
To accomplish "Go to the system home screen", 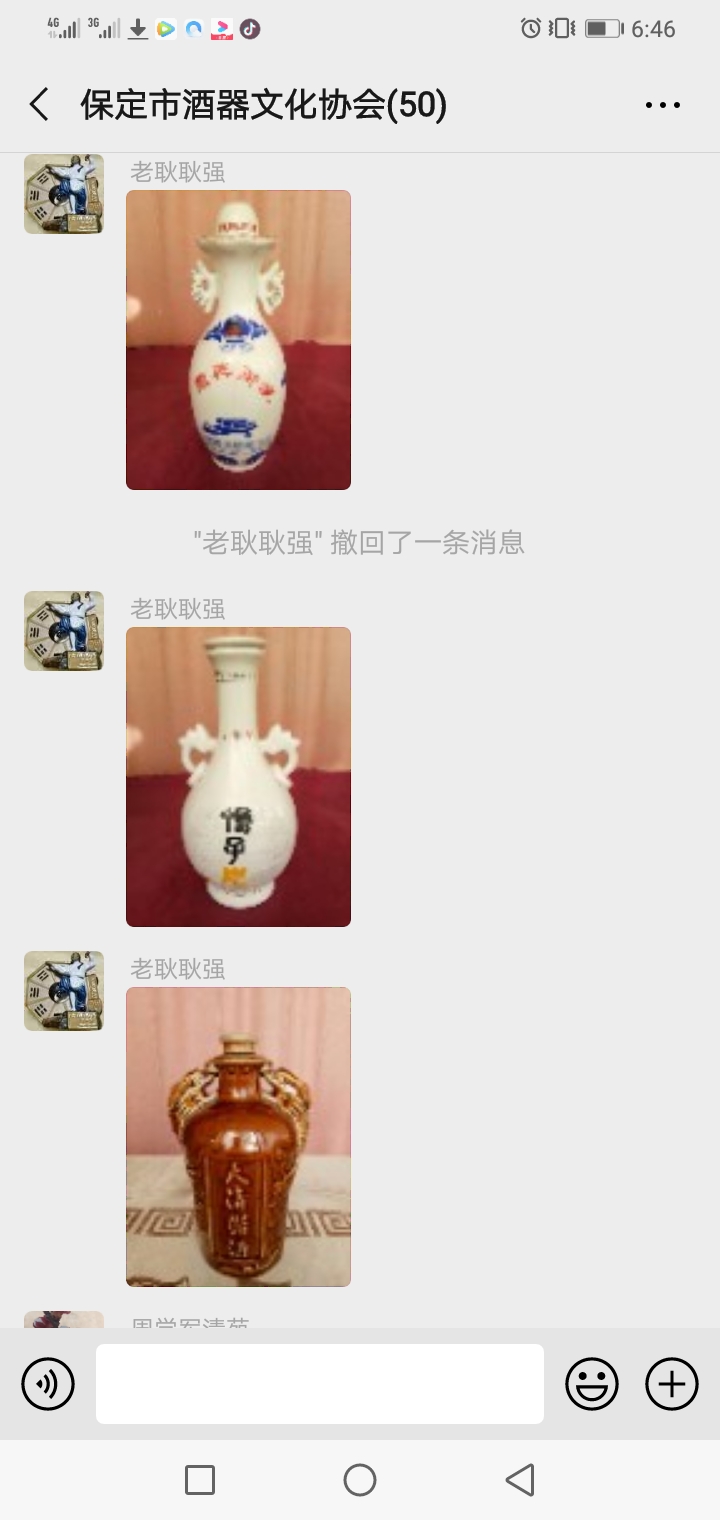I will click(x=360, y=1480).
